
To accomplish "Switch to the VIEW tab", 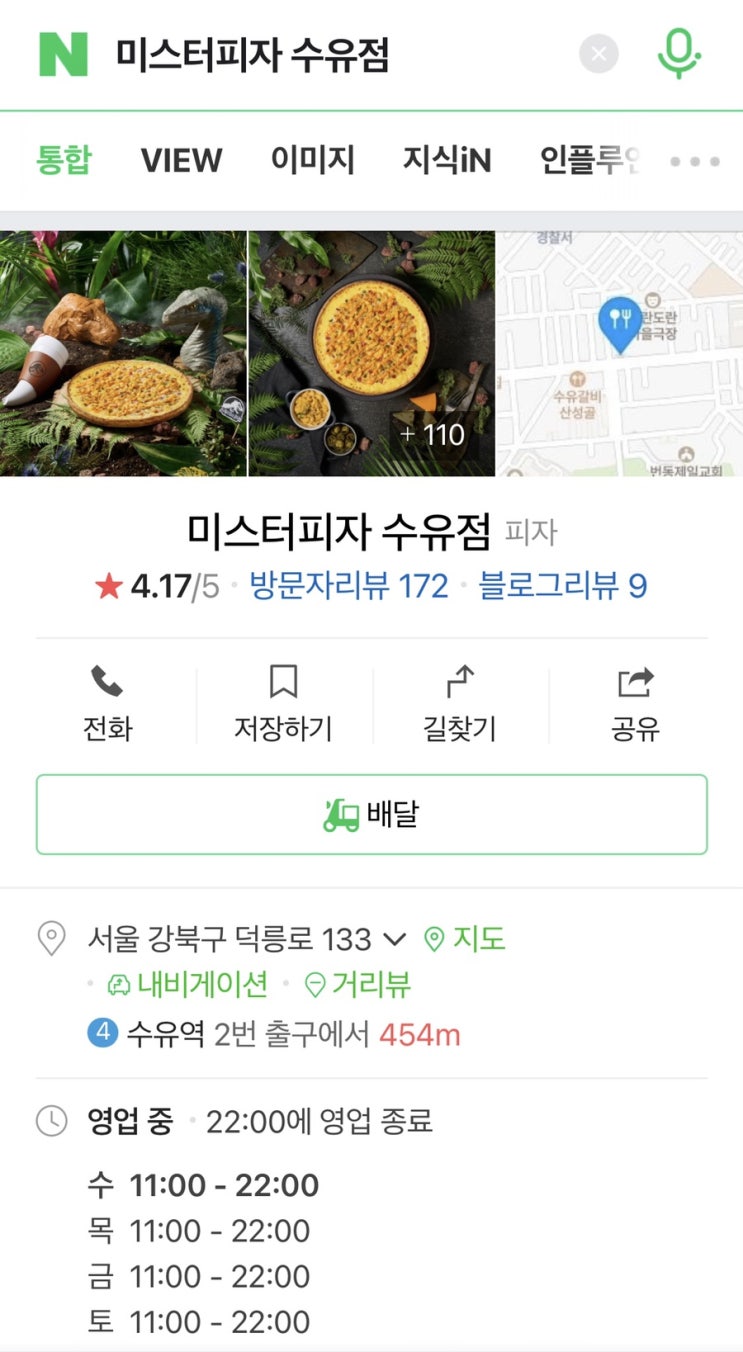I will 181,160.
